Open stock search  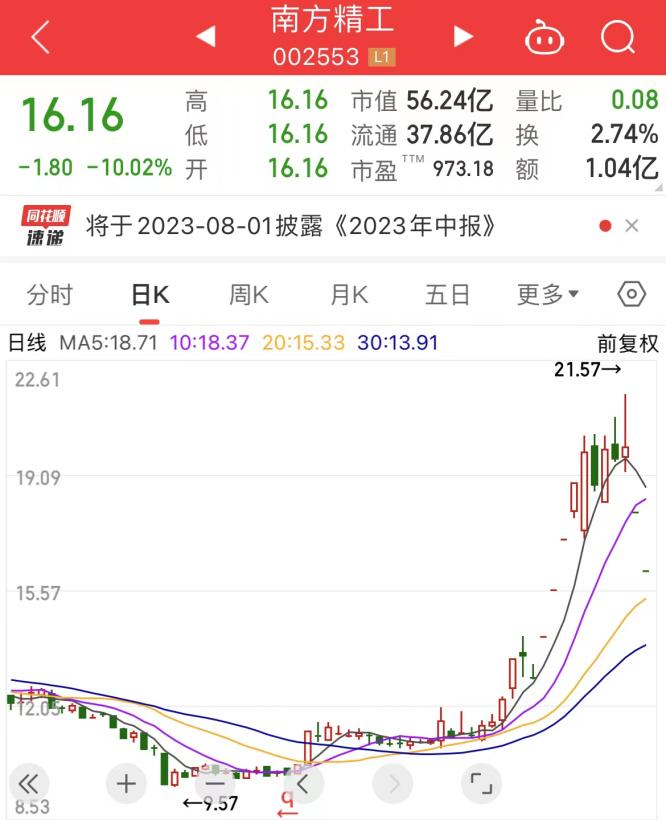click(x=618, y=37)
